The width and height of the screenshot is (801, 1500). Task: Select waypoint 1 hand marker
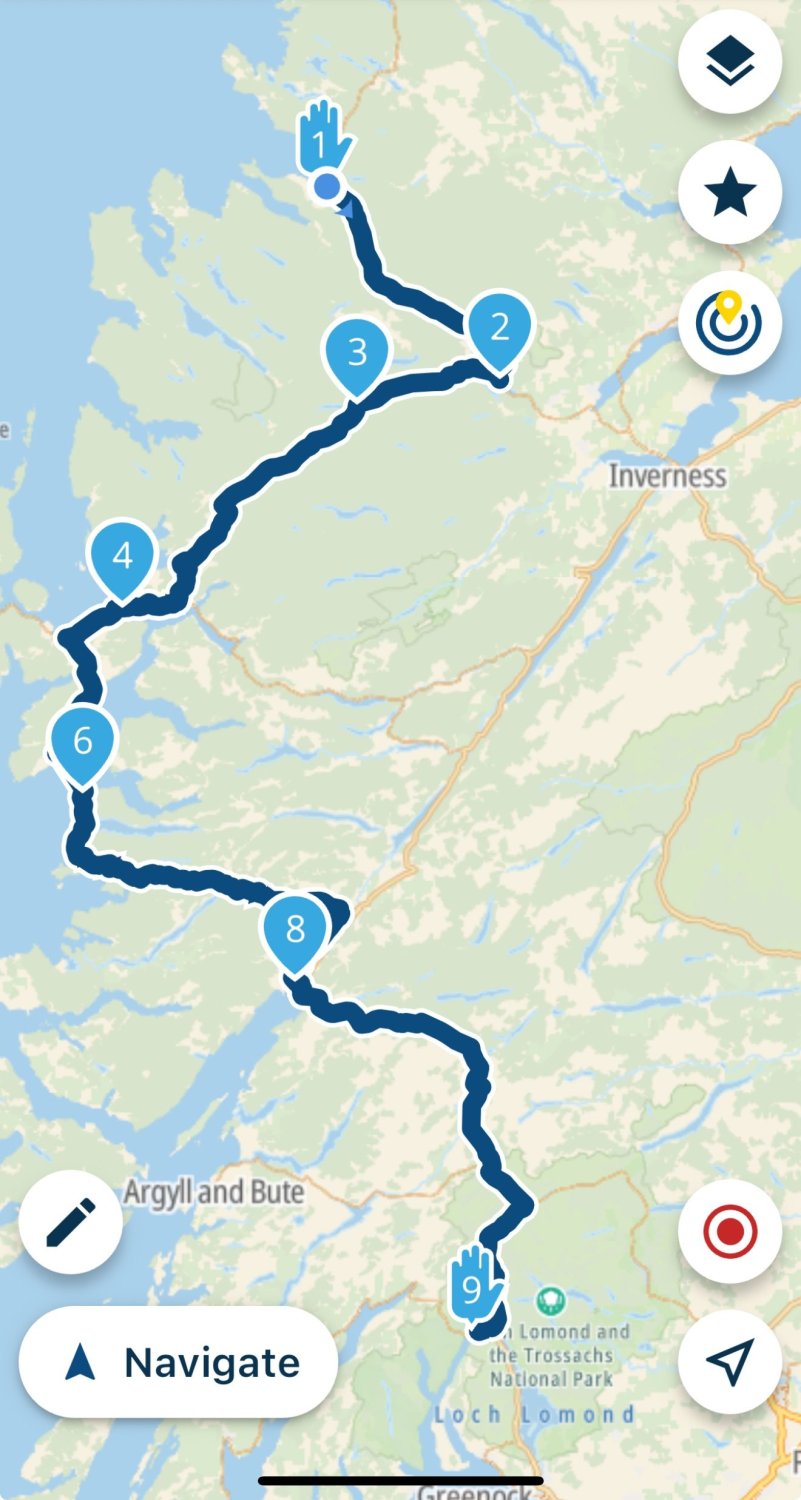(322, 138)
